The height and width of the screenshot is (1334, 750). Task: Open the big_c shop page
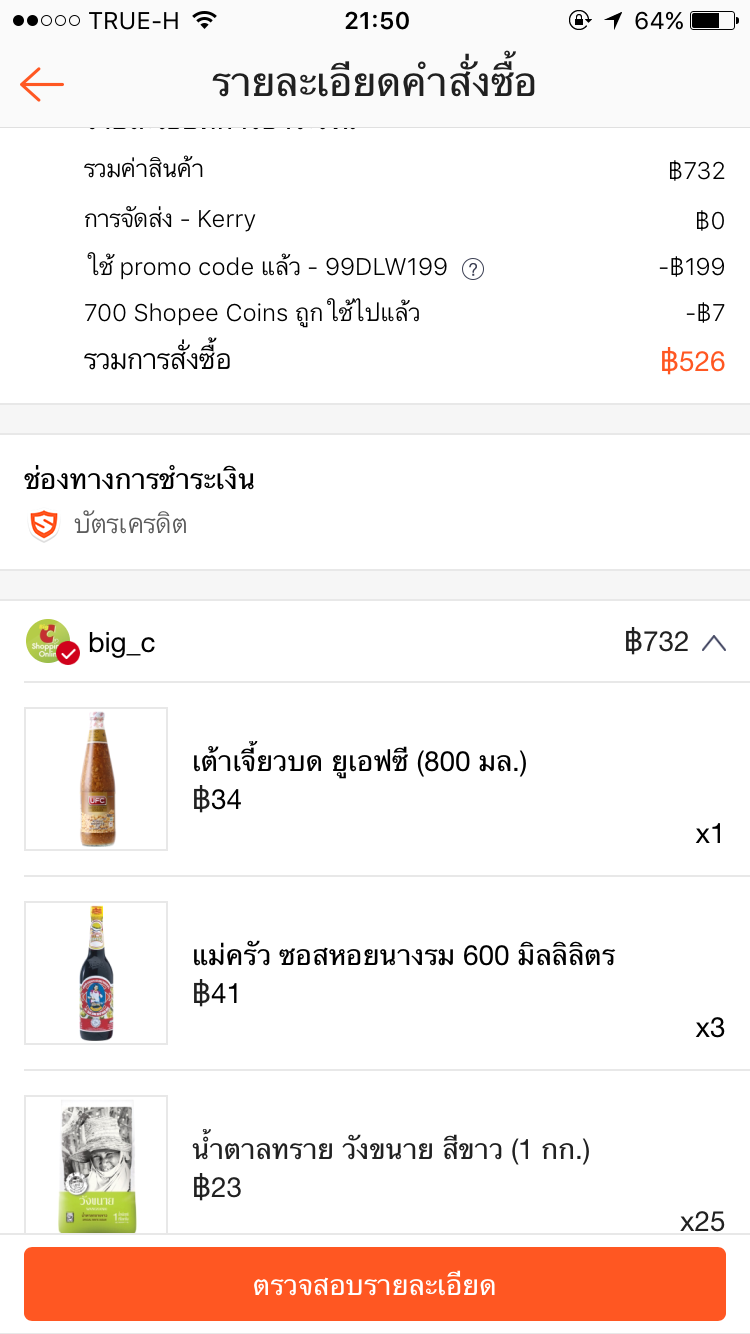(120, 642)
